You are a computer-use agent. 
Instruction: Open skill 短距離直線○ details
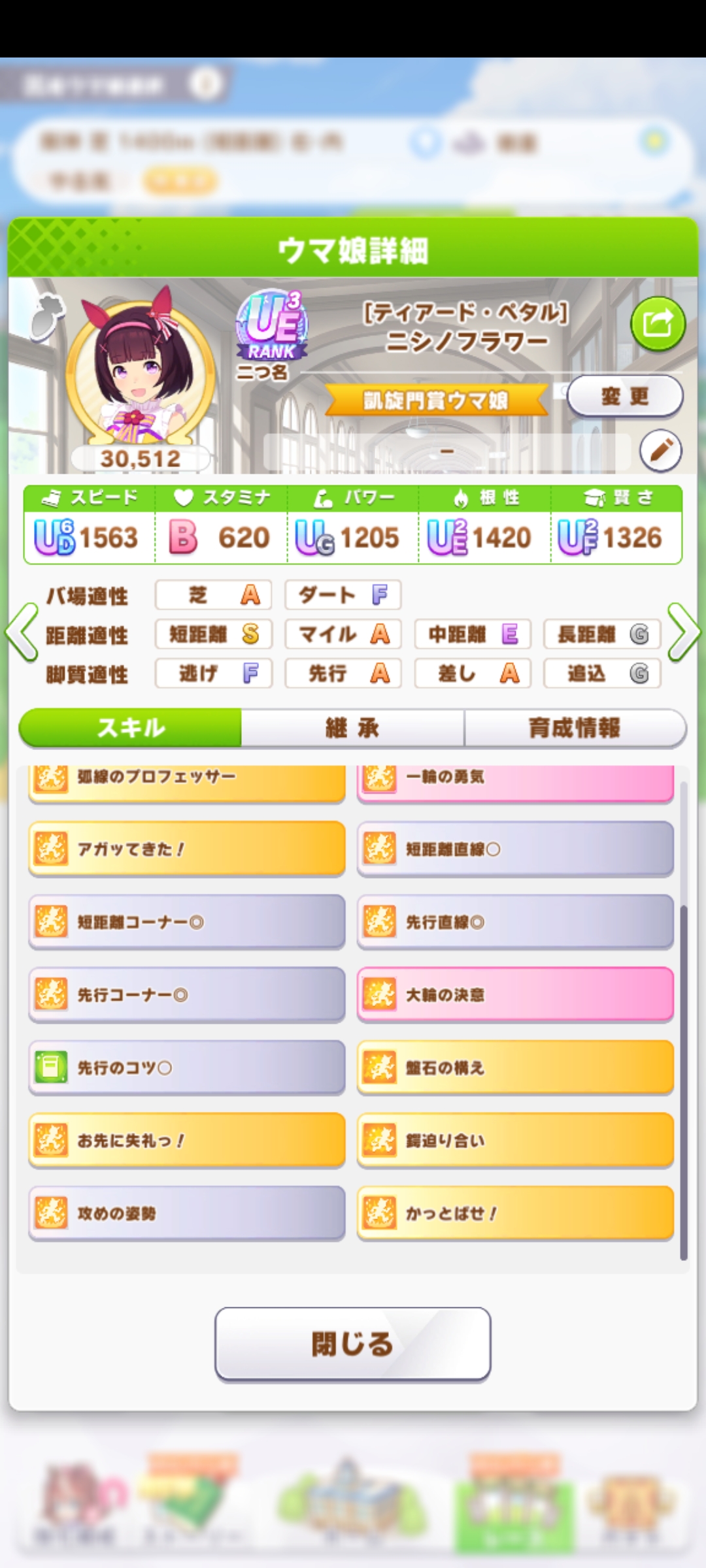click(515, 849)
